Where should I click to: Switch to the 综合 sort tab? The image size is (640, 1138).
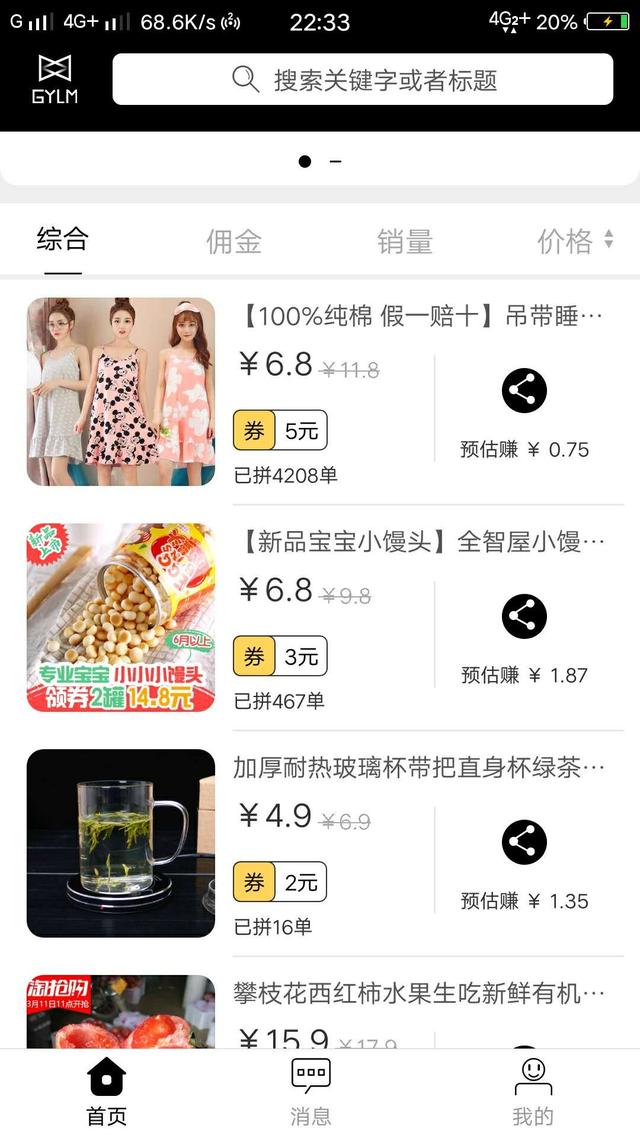click(x=63, y=240)
